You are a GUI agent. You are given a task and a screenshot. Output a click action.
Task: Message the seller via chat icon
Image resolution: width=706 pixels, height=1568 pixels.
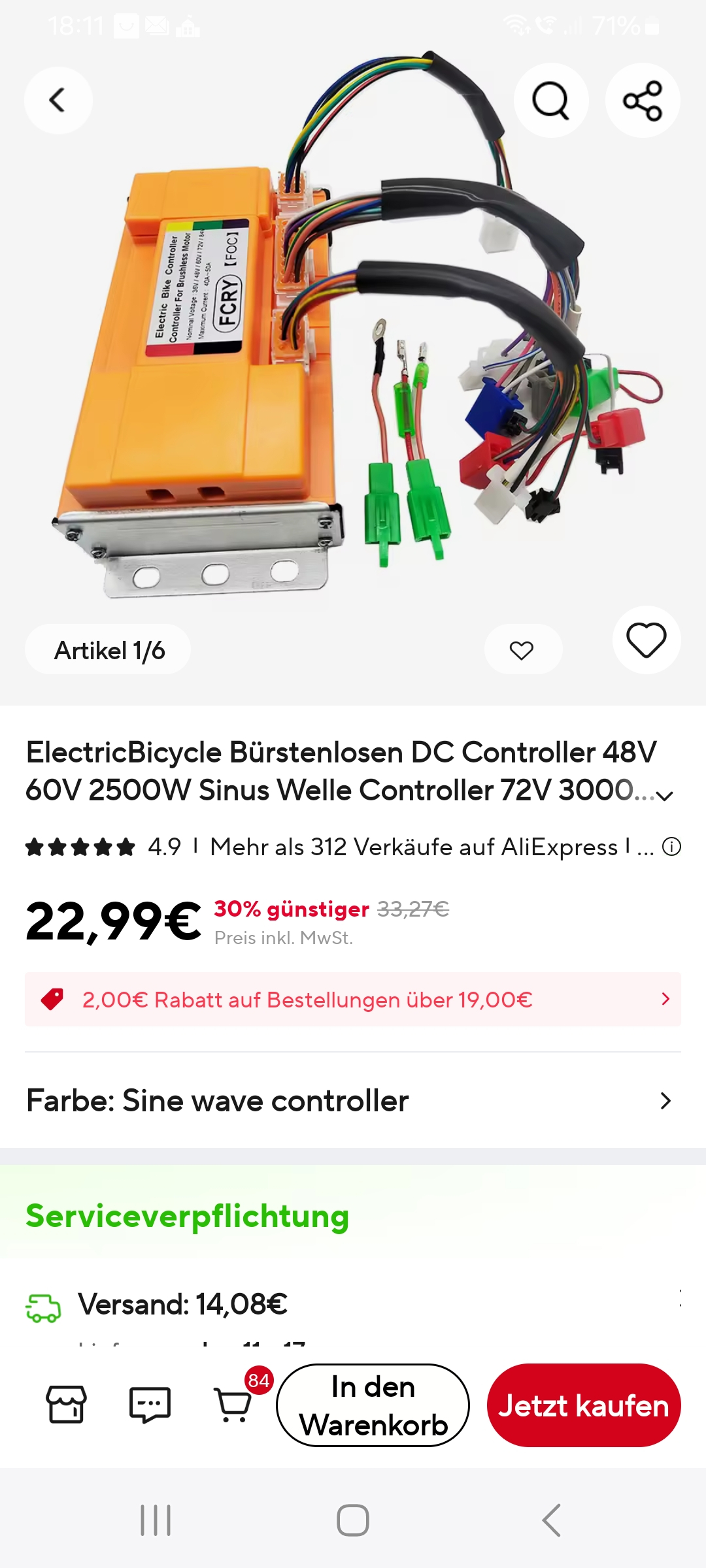(x=150, y=1405)
